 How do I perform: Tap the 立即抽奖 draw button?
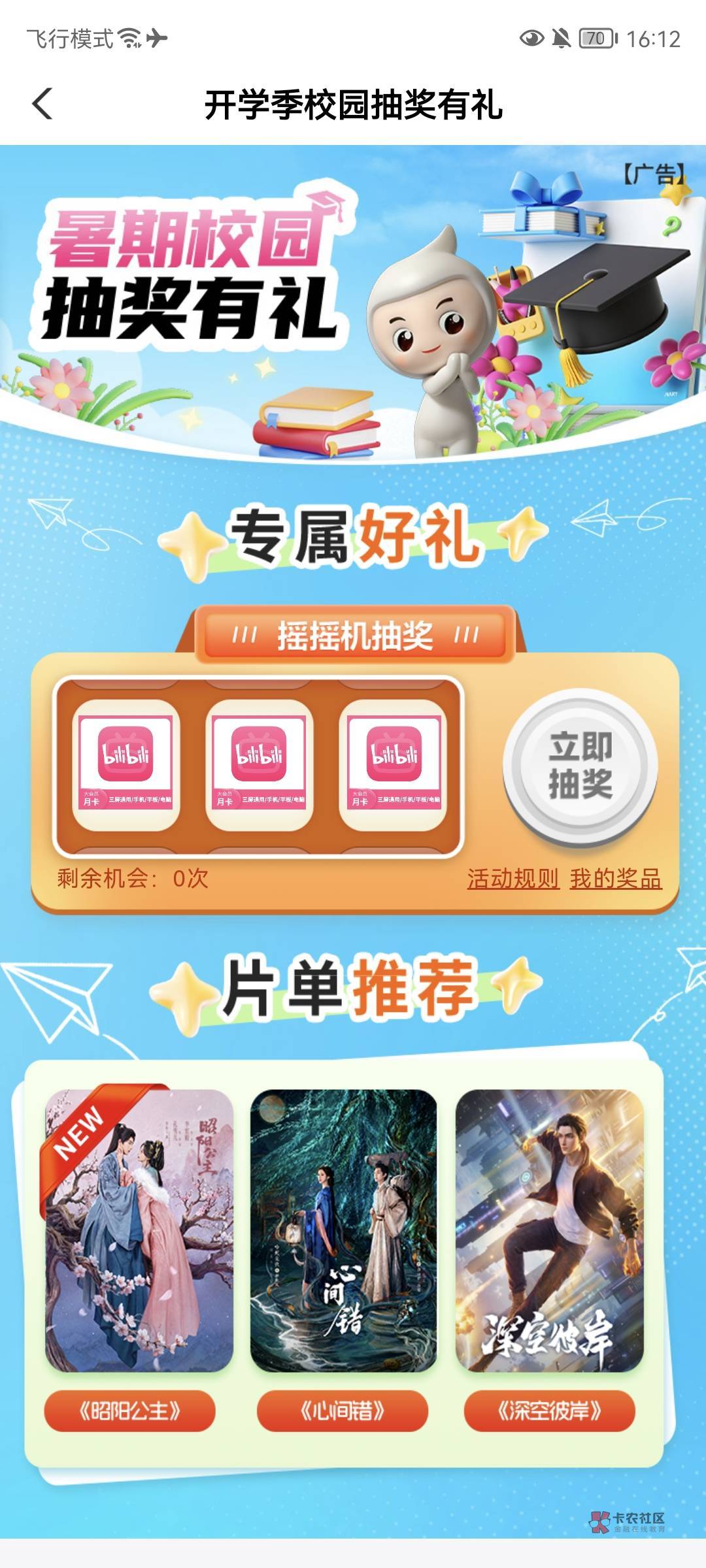(580, 765)
